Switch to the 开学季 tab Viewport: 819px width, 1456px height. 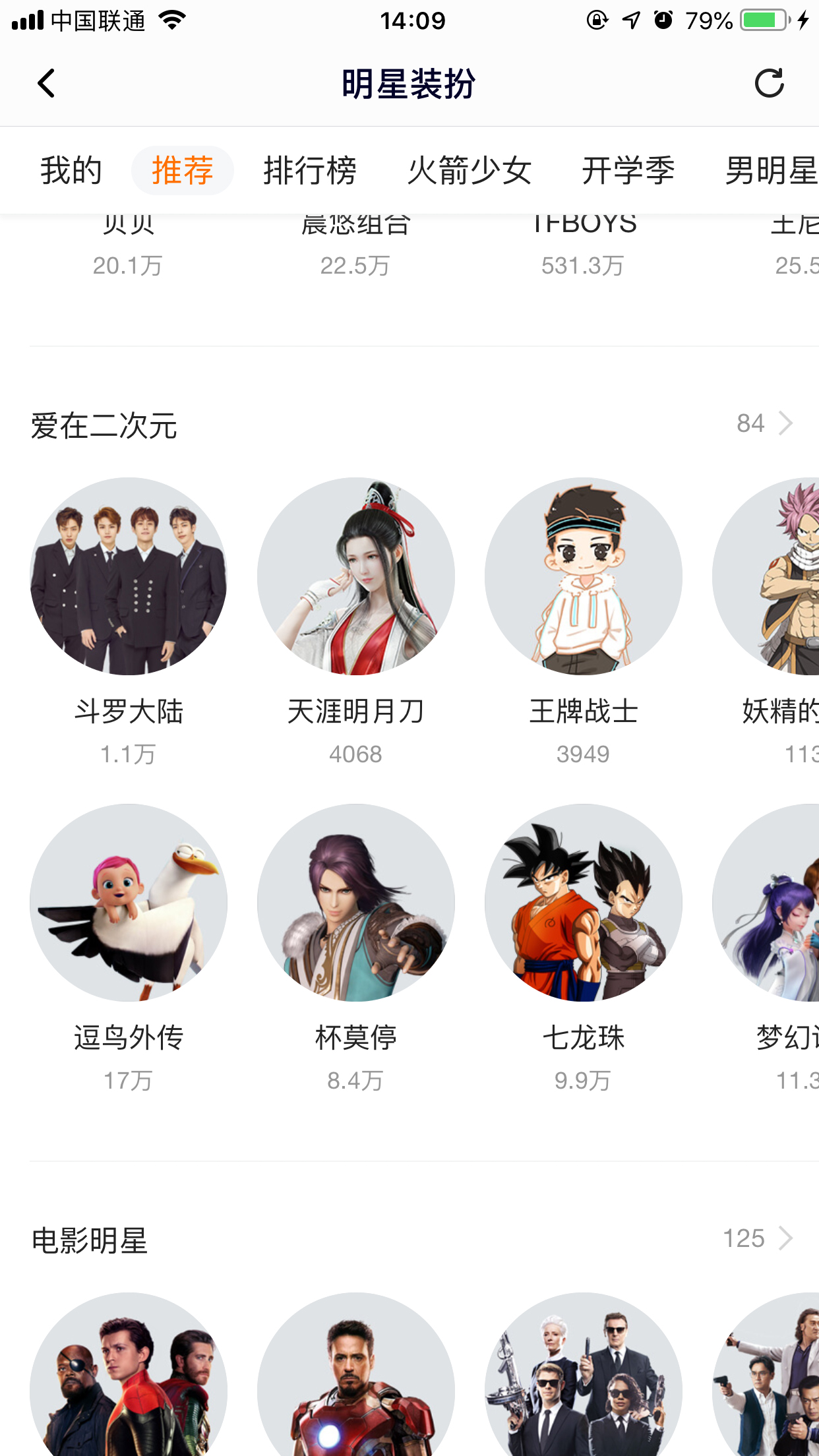click(x=628, y=170)
